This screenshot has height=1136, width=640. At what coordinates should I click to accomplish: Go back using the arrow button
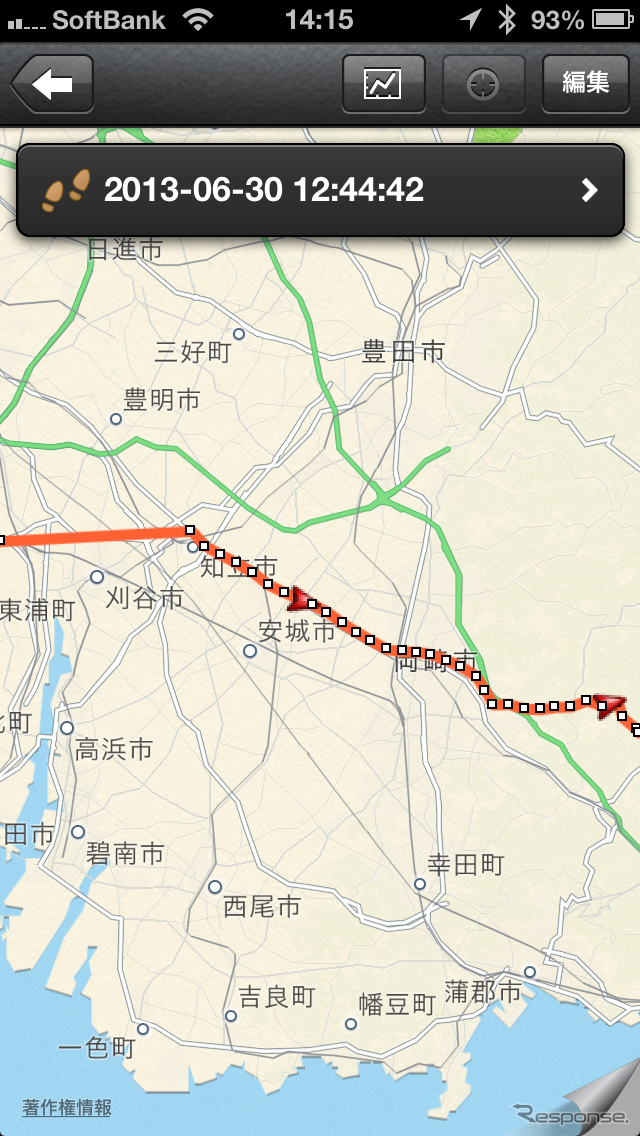[x=53, y=84]
